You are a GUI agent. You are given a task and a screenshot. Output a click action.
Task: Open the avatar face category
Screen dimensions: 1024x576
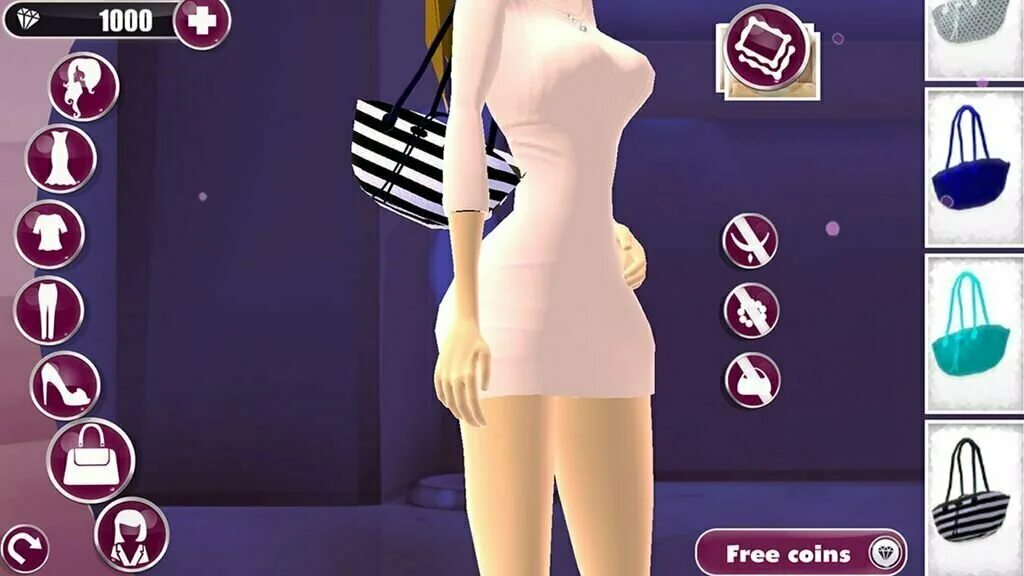click(131, 534)
